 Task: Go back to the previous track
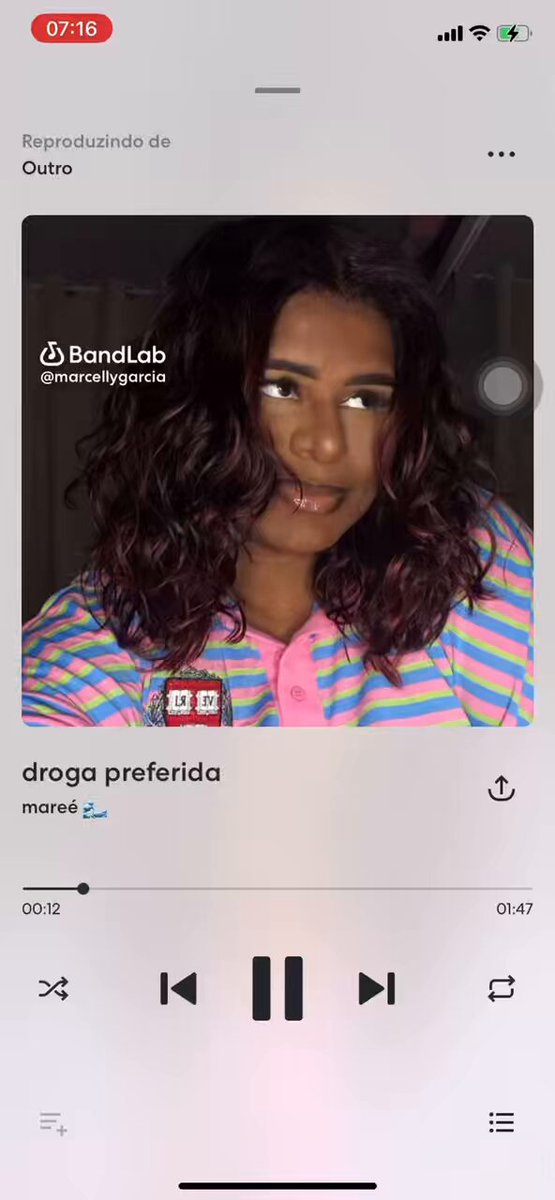coord(178,988)
